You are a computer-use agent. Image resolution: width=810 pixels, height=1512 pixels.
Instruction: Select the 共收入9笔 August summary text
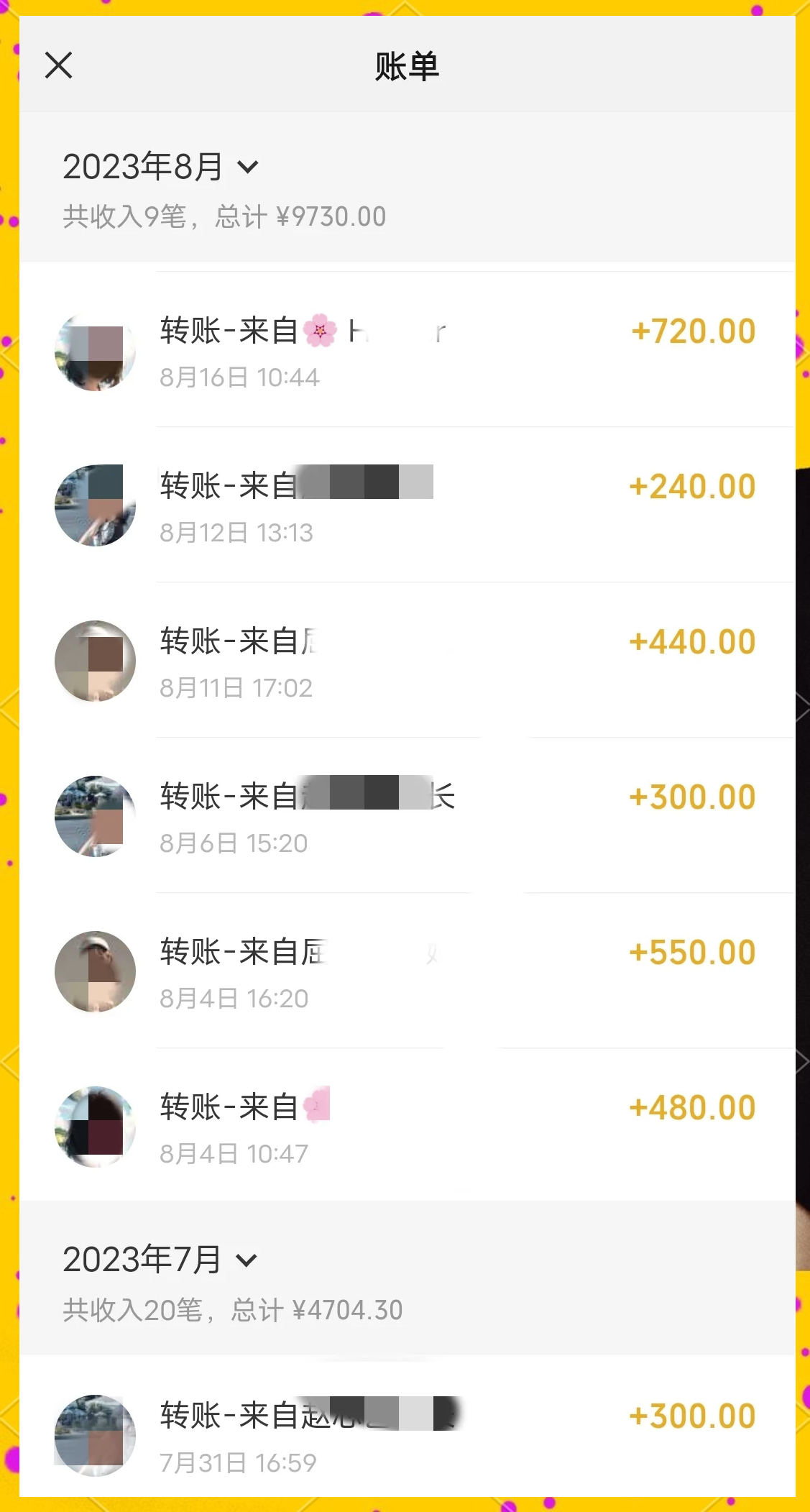[223, 216]
